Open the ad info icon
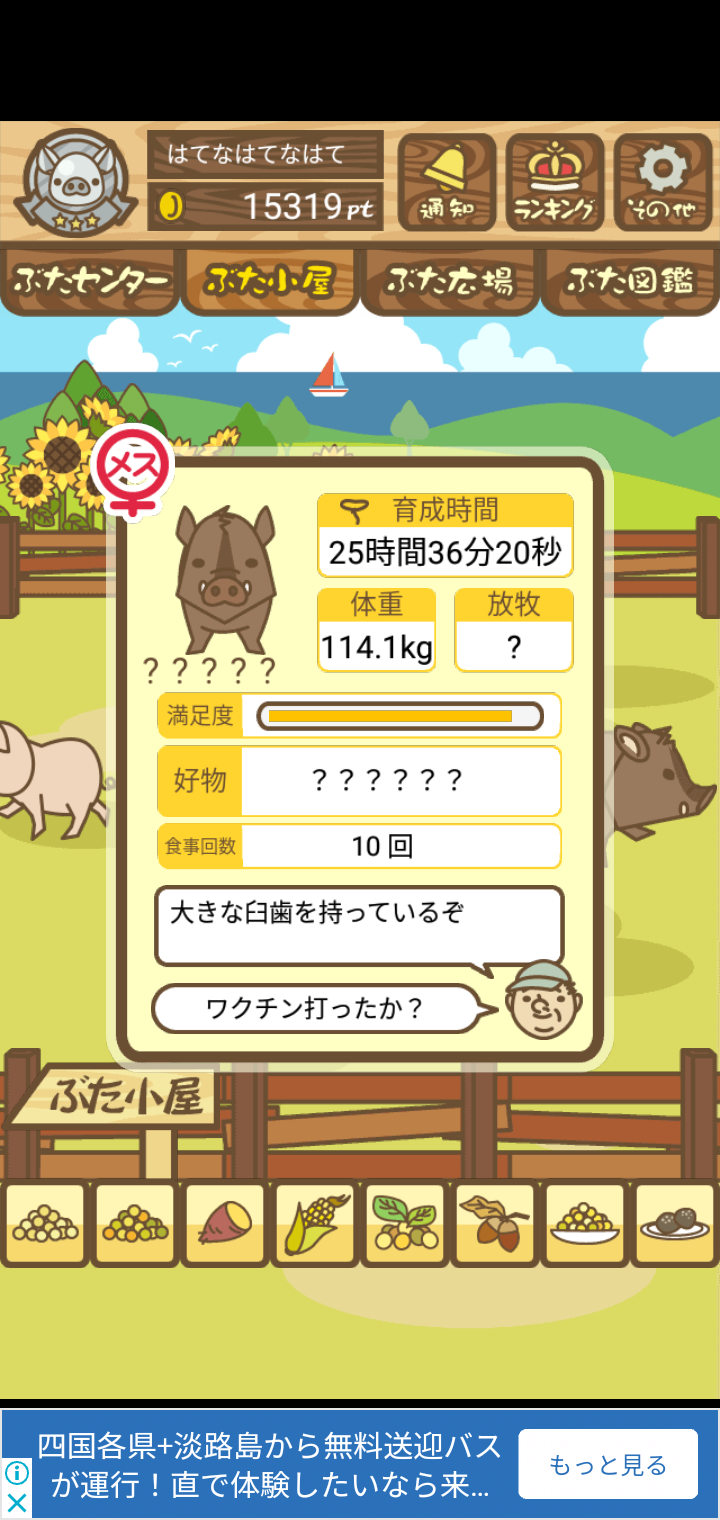This screenshot has width=720, height=1520. pyautogui.click(x=17, y=1472)
